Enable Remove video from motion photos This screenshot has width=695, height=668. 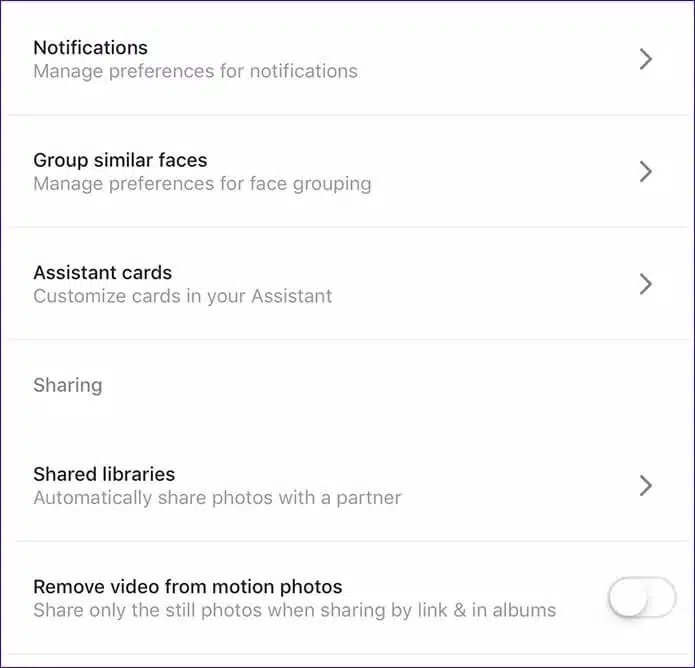click(641, 599)
